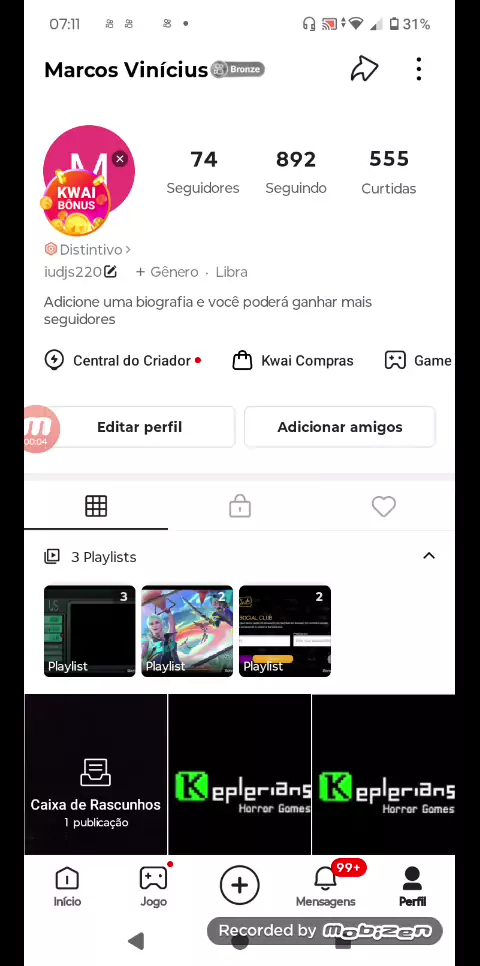This screenshot has width=480, height=966.
Task: Open the three-dot overflow menu
Action: pos(419,69)
